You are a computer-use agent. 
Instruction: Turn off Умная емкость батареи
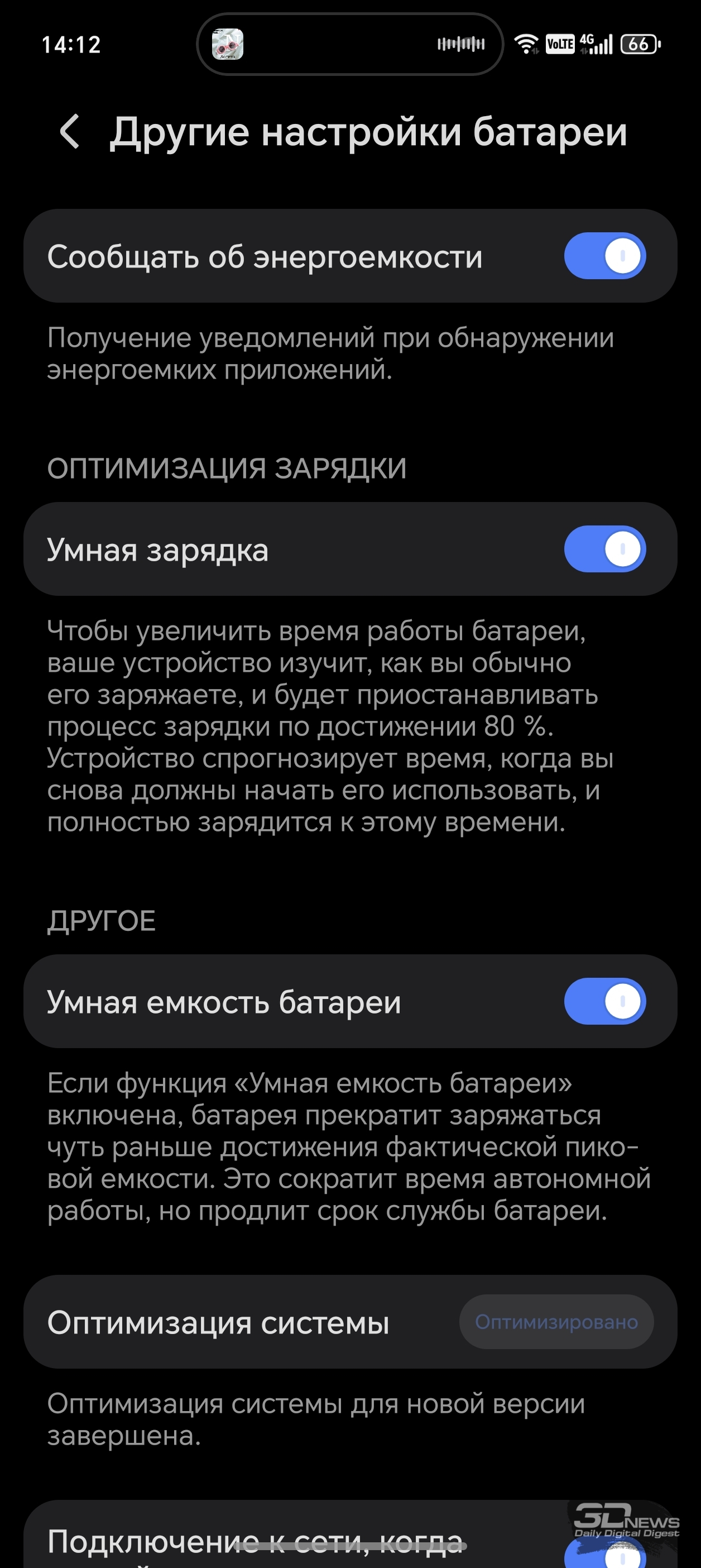[604, 1001]
